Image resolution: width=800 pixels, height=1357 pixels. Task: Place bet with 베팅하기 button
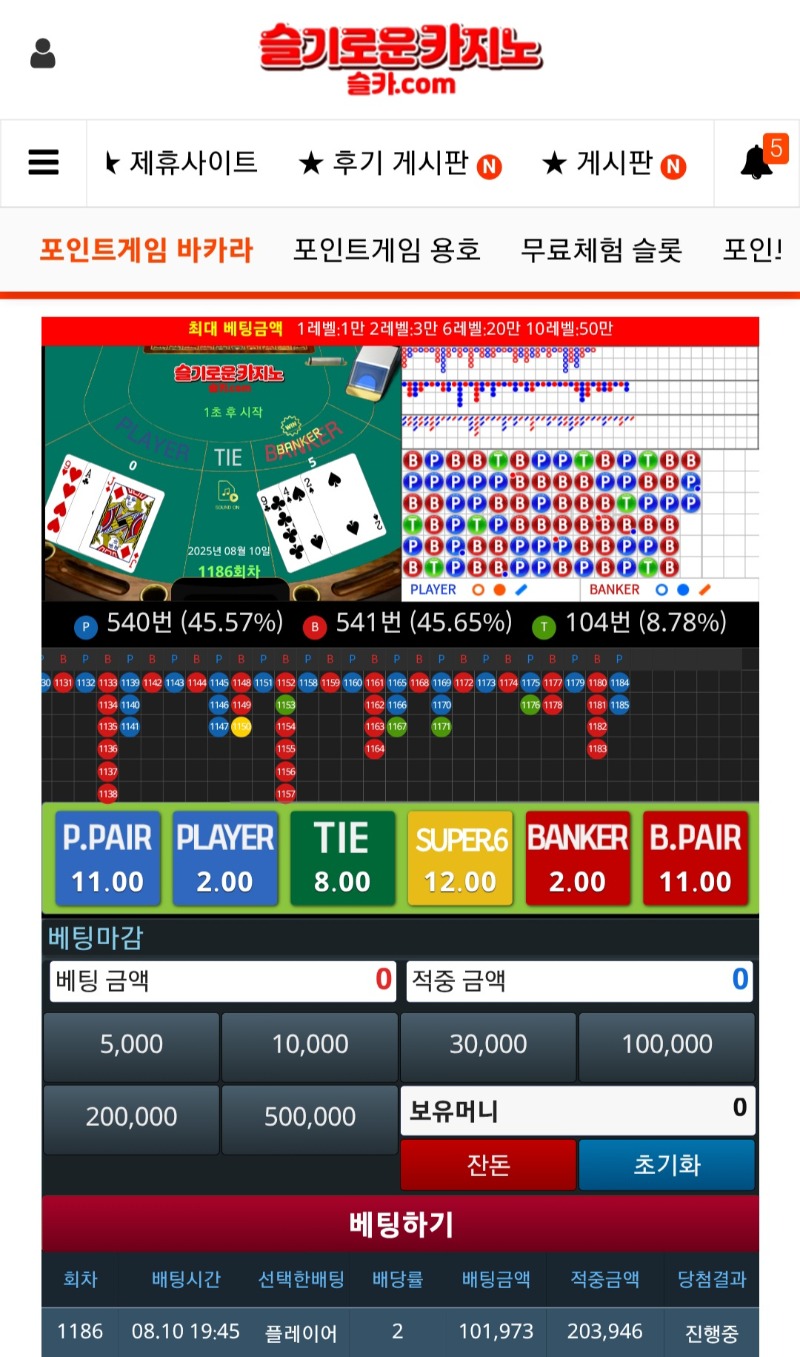pyautogui.click(x=400, y=1223)
